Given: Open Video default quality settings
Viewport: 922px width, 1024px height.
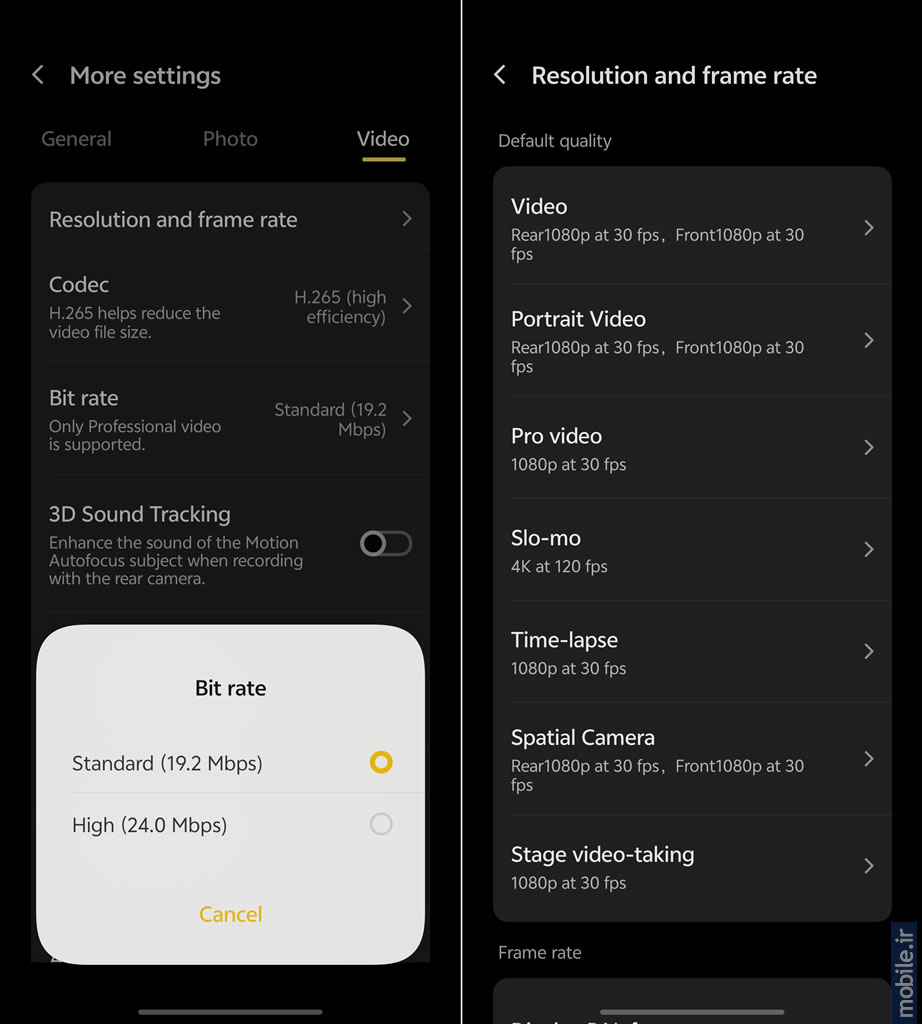Looking at the screenshot, I should tap(691, 228).
